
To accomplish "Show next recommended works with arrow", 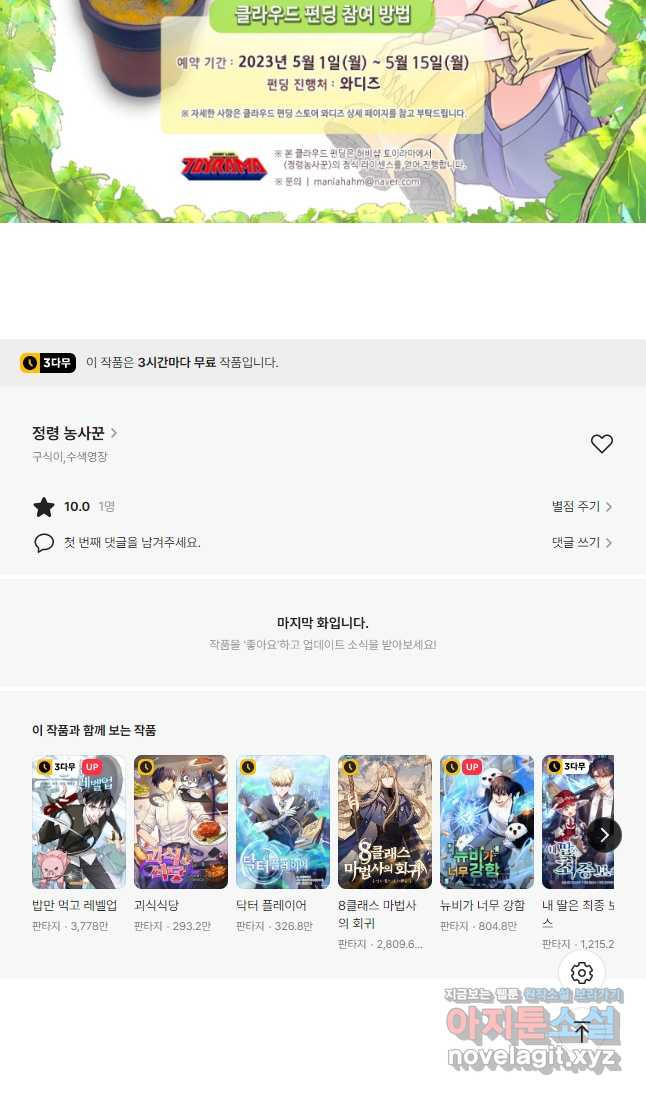I will [604, 835].
